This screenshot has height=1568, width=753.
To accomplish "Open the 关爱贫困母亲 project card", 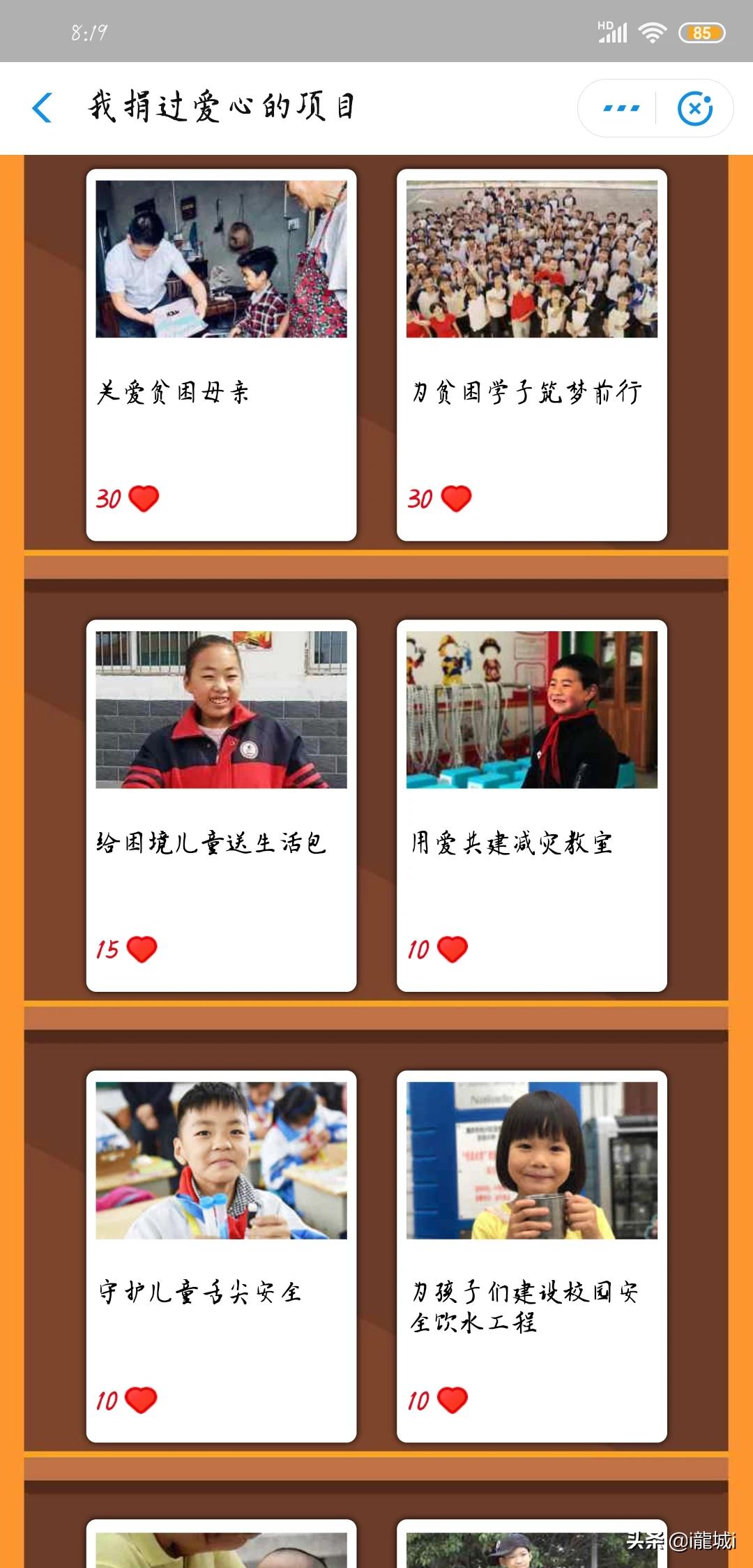I will point(221,354).
